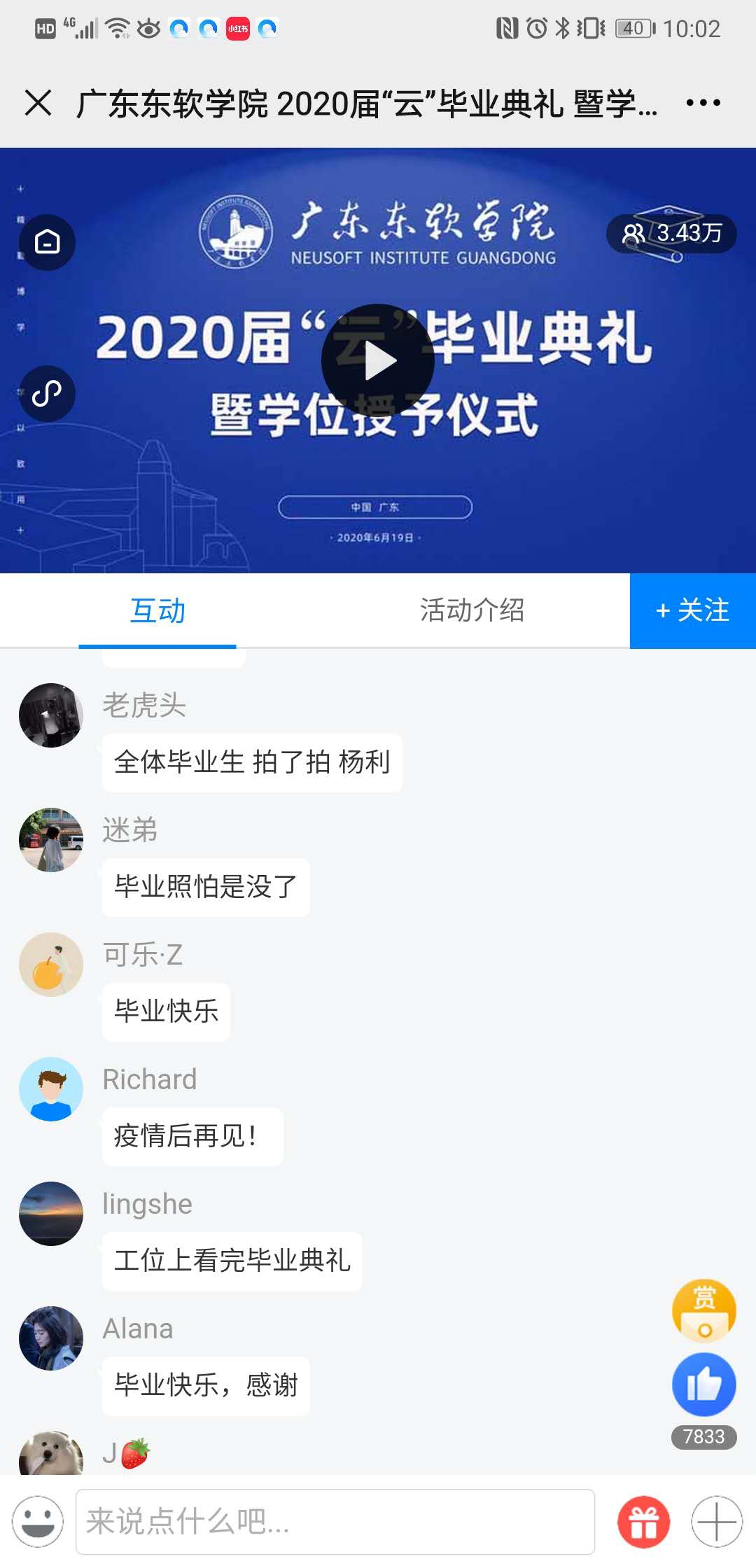This screenshot has width=756, height=1568.
Task: Open the link icon on the video
Action: click(47, 393)
